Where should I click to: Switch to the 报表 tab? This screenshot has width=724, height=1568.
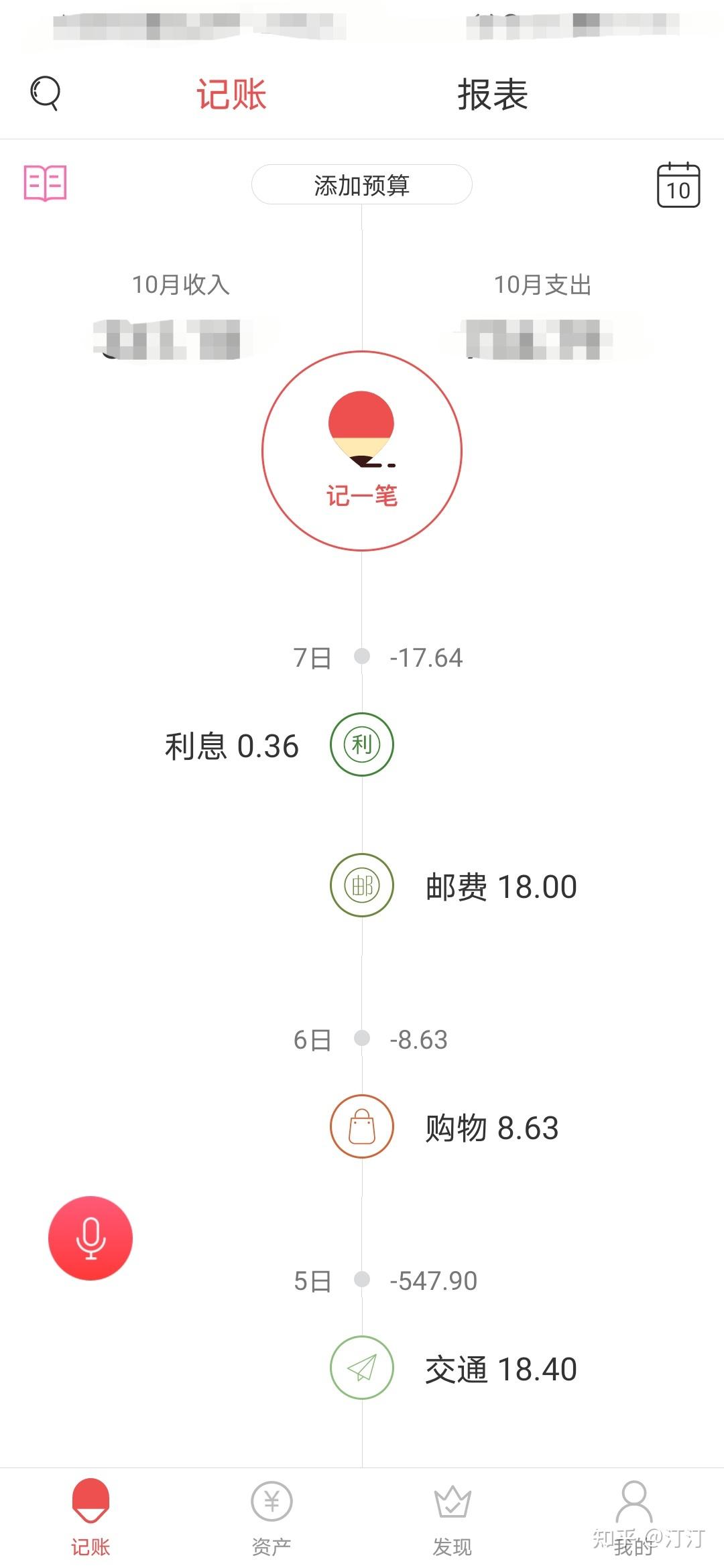(x=493, y=94)
